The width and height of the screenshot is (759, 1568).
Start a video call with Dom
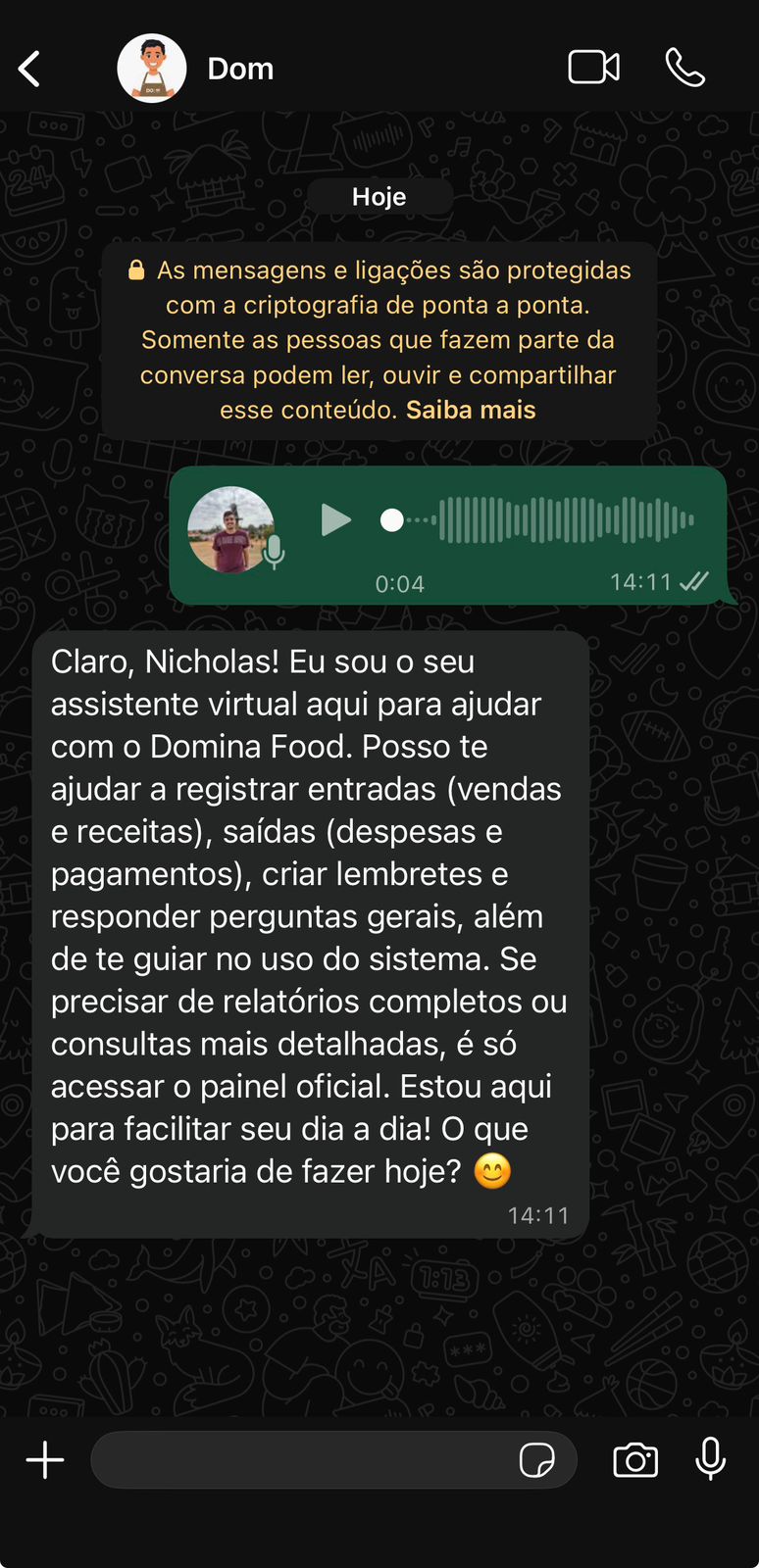click(x=593, y=68)
